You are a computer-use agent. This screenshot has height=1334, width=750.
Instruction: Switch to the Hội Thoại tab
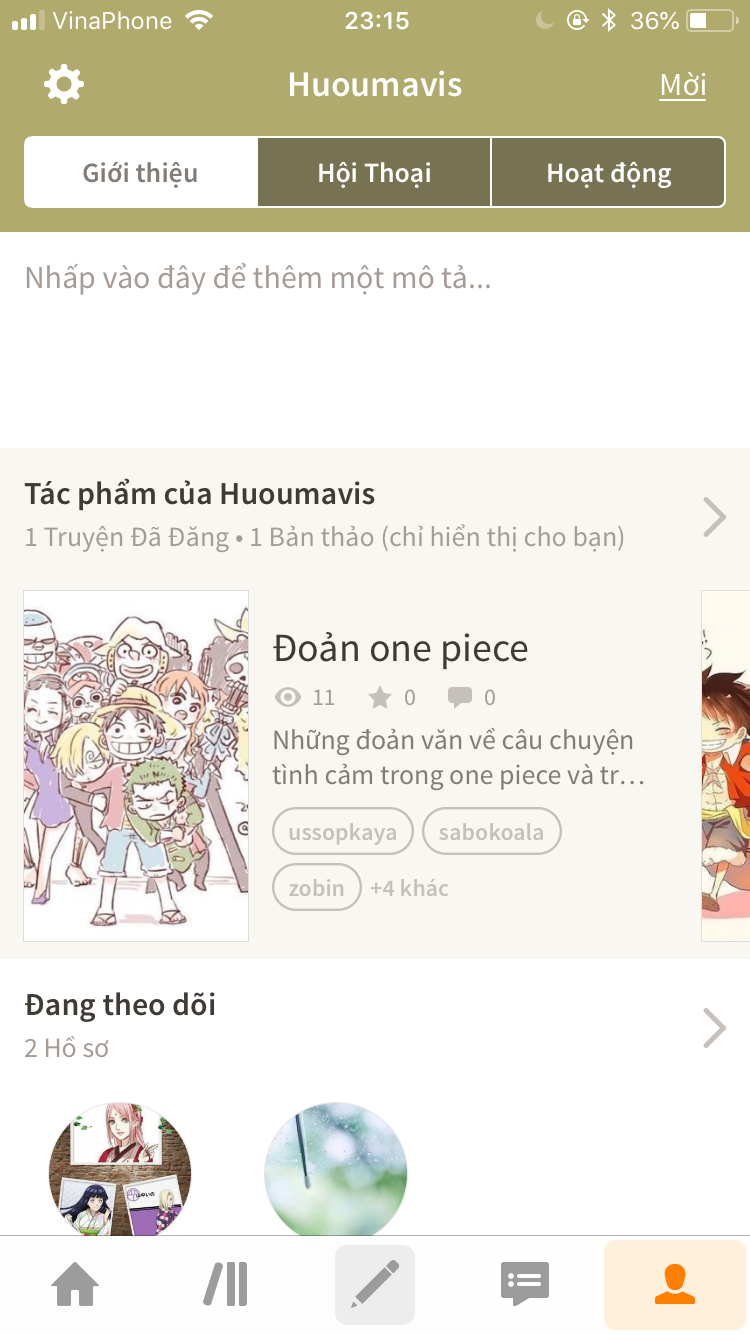[x=374, y=173]
